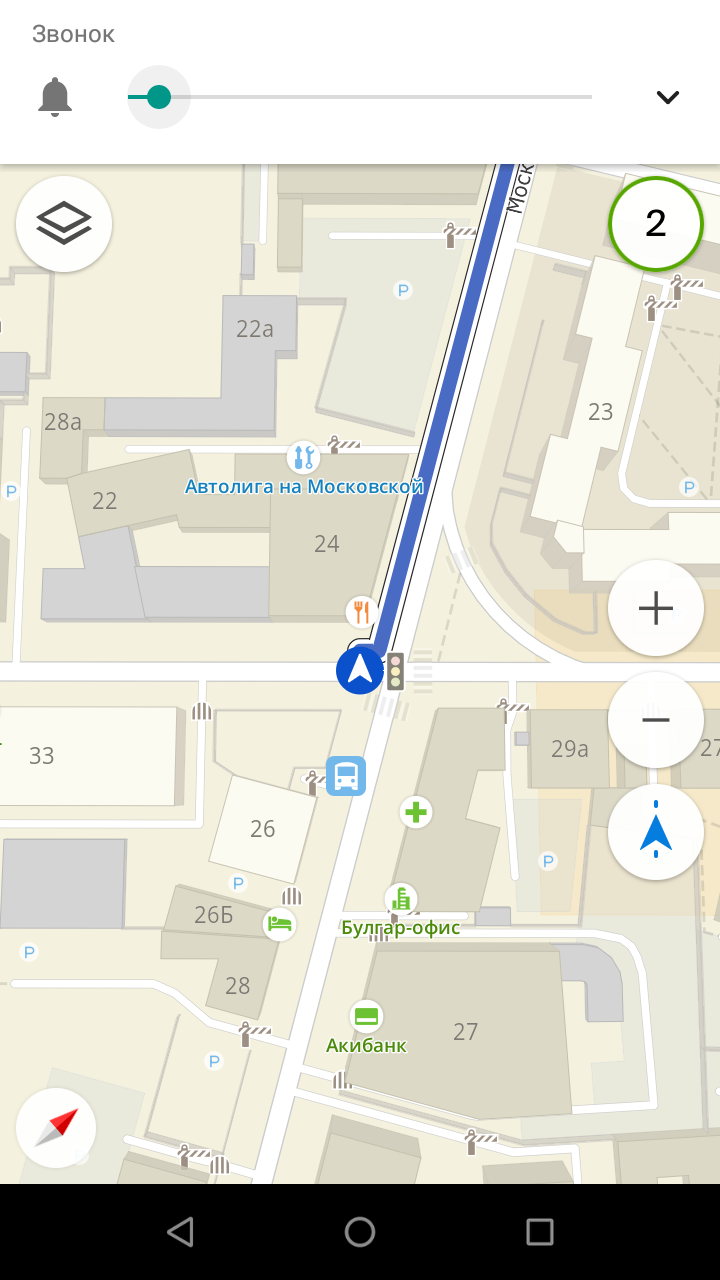Select the pharmacy green cross marker
This screenshot has height=1280, width=720.
(416, 811)
